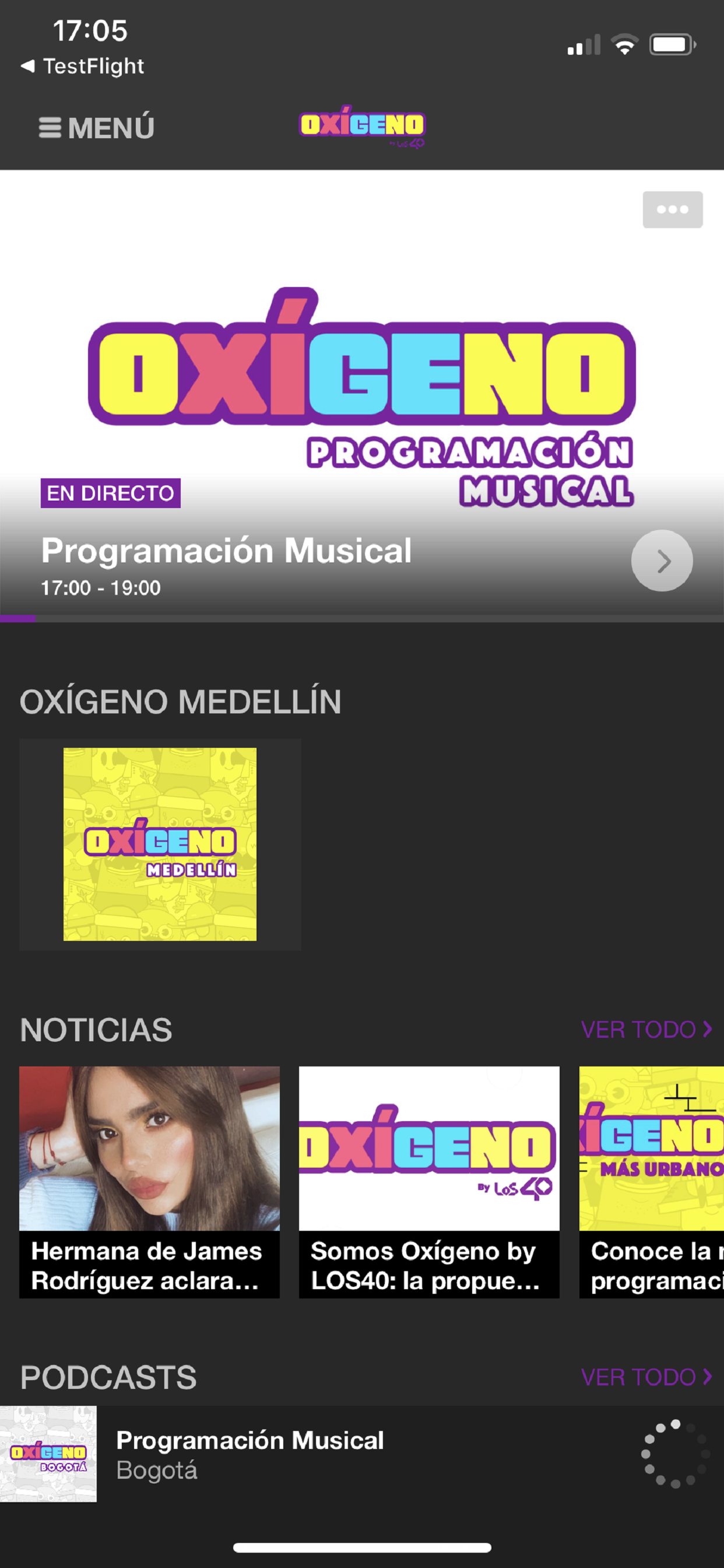
Task: Open the Conoce la programación news card
Action: point(652,1181)
